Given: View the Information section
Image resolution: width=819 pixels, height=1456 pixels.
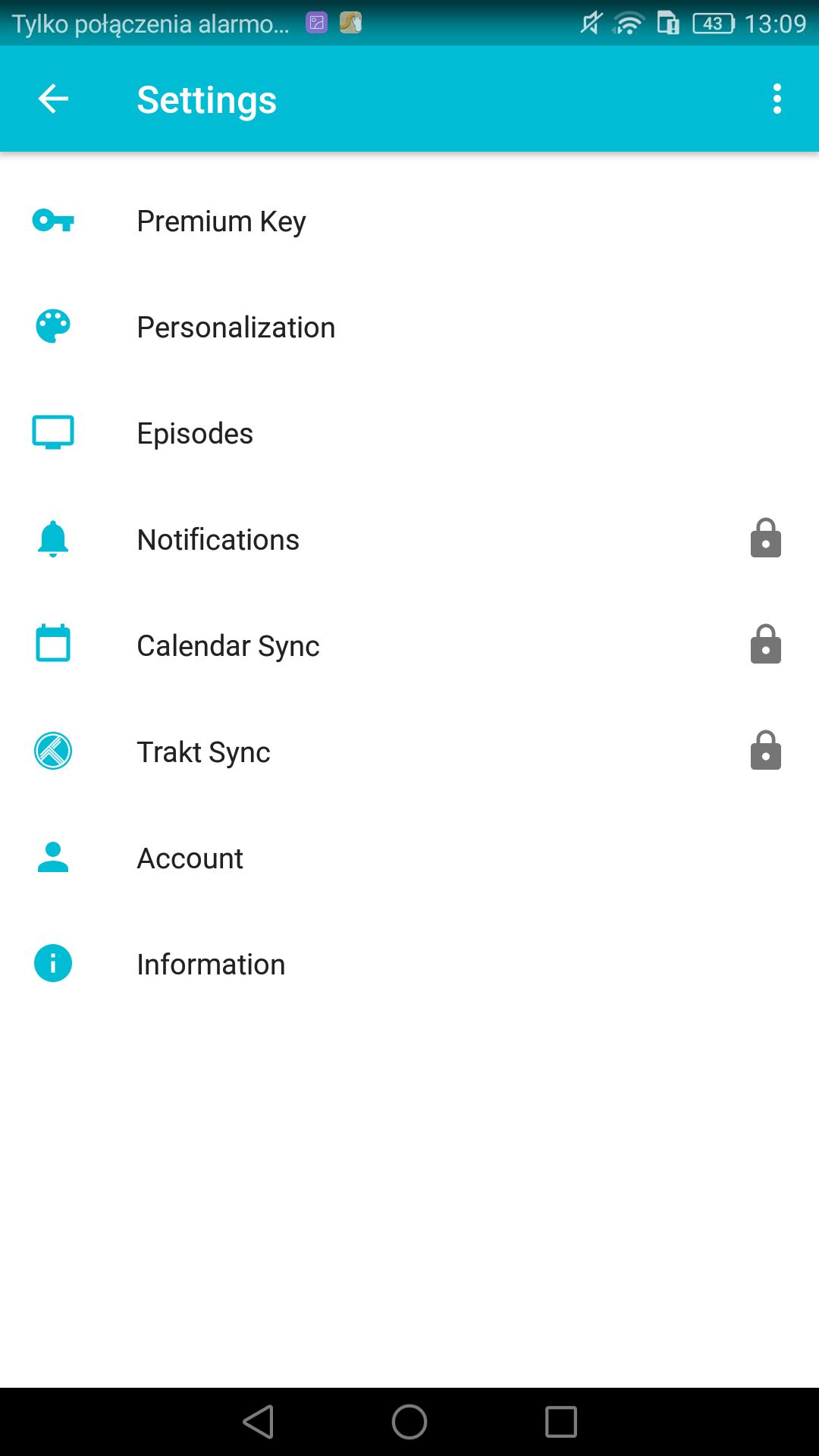Looking at the screenshot, I should point(409,964).
